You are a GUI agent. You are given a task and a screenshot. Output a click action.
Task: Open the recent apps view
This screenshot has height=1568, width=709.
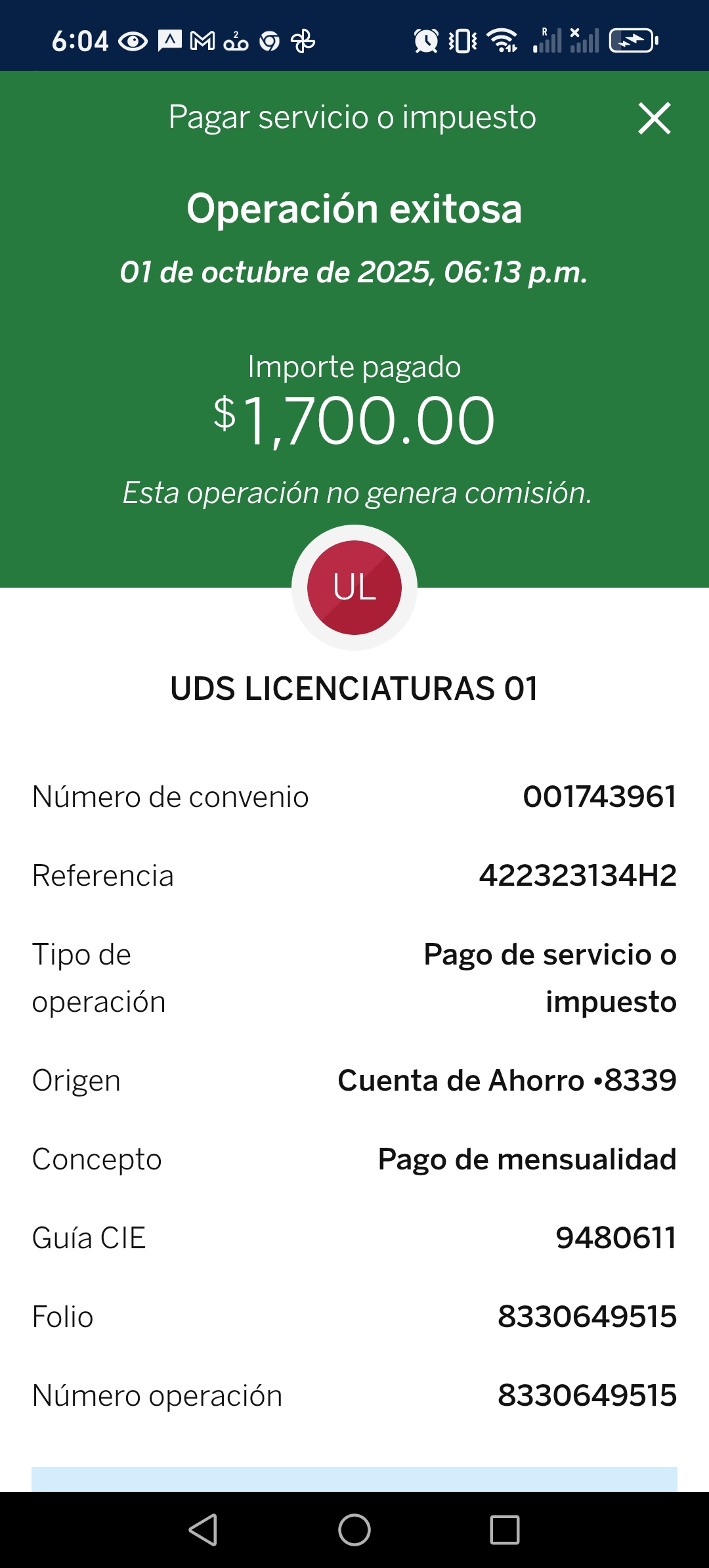505,1530
